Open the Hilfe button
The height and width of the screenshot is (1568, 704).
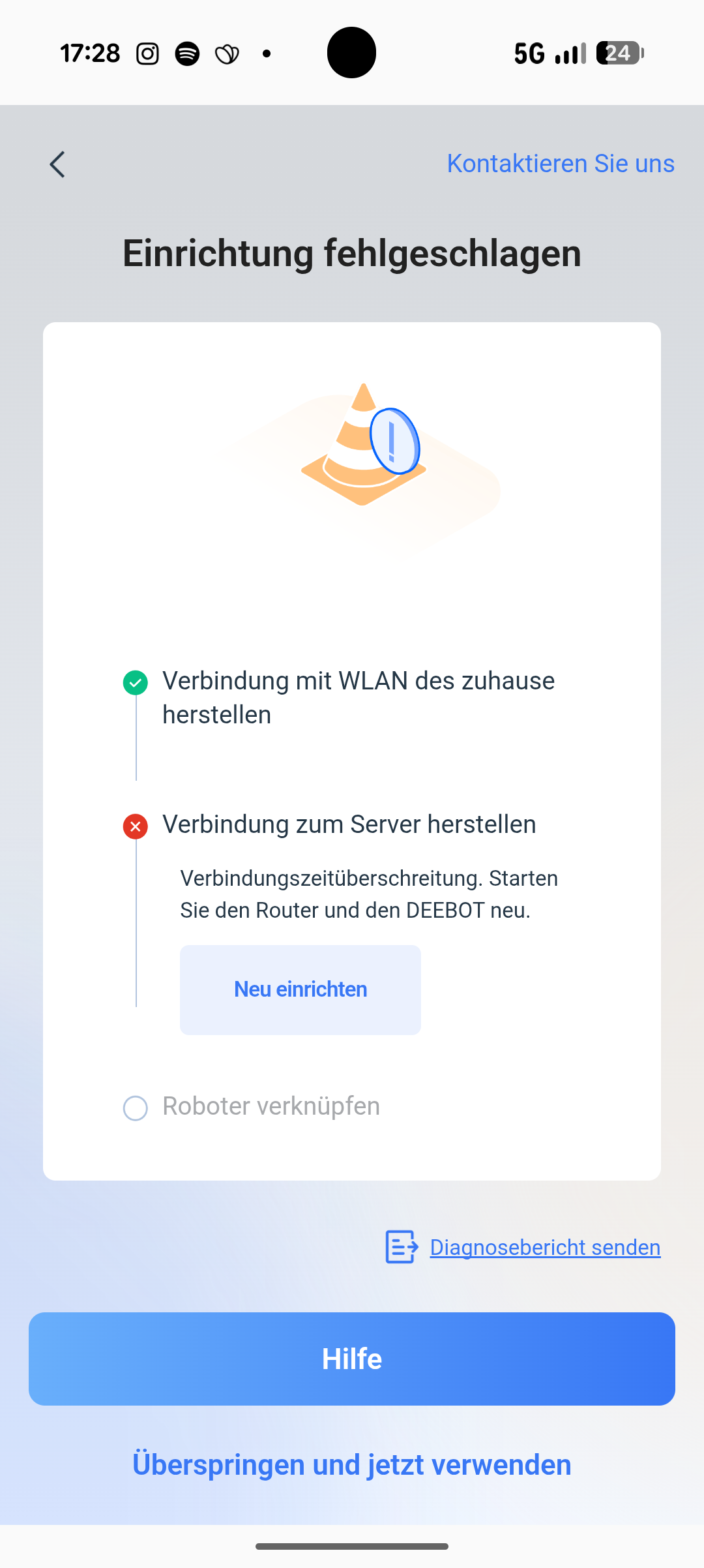pos(352,1359)
